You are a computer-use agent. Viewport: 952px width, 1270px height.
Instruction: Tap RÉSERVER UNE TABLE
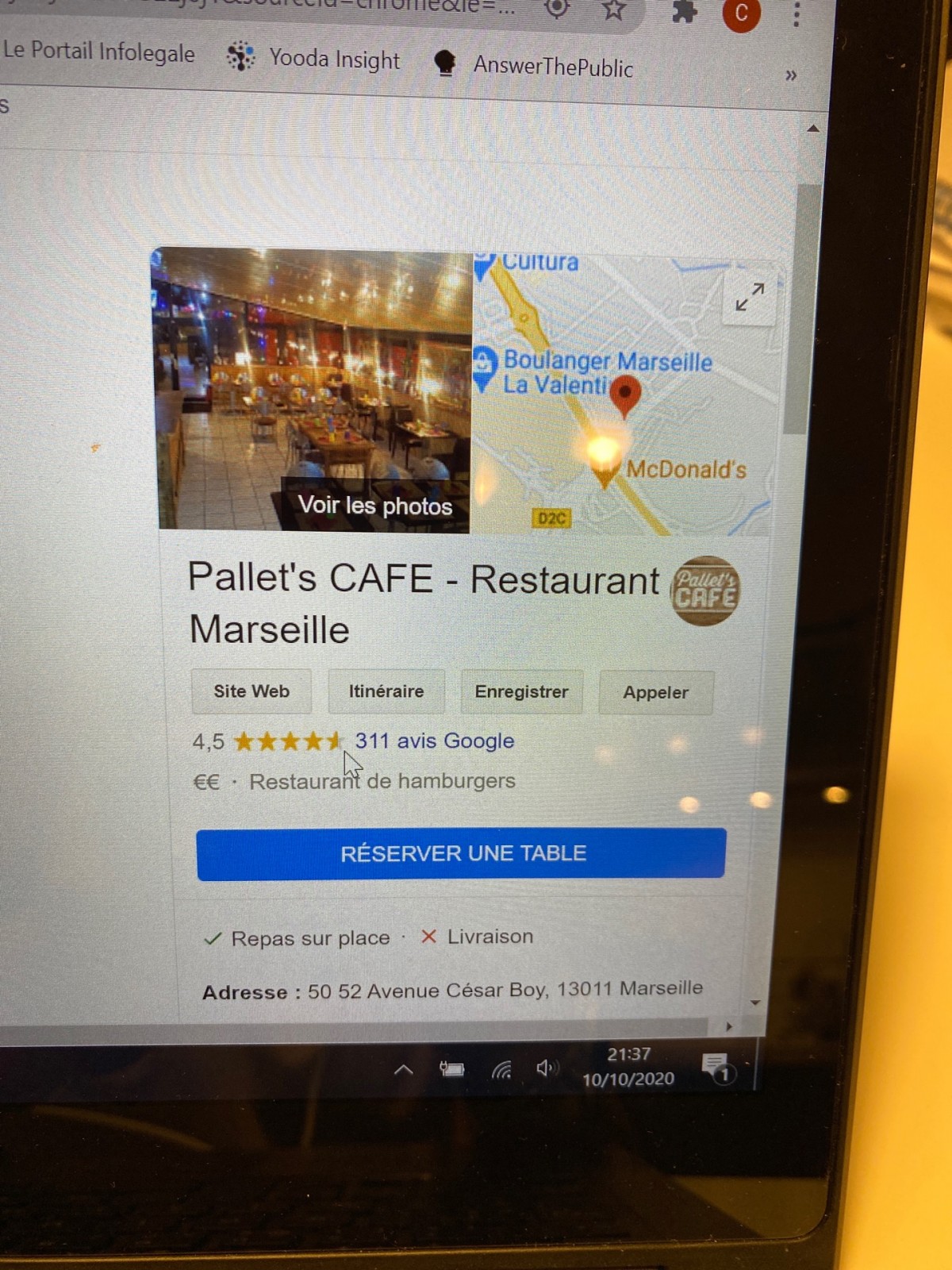click(461, 853)
